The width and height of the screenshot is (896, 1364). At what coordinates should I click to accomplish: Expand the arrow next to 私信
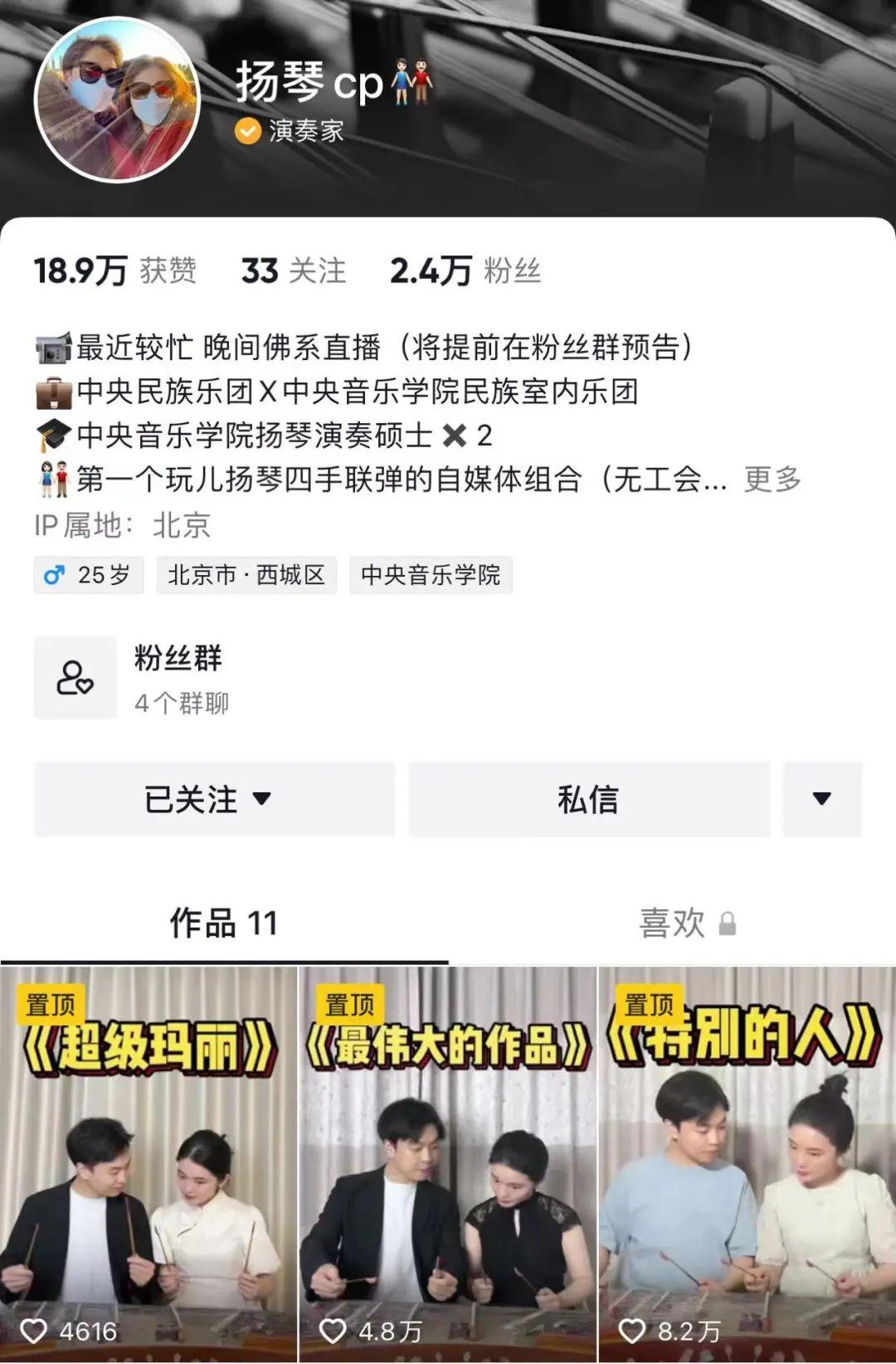pos(821,799)
